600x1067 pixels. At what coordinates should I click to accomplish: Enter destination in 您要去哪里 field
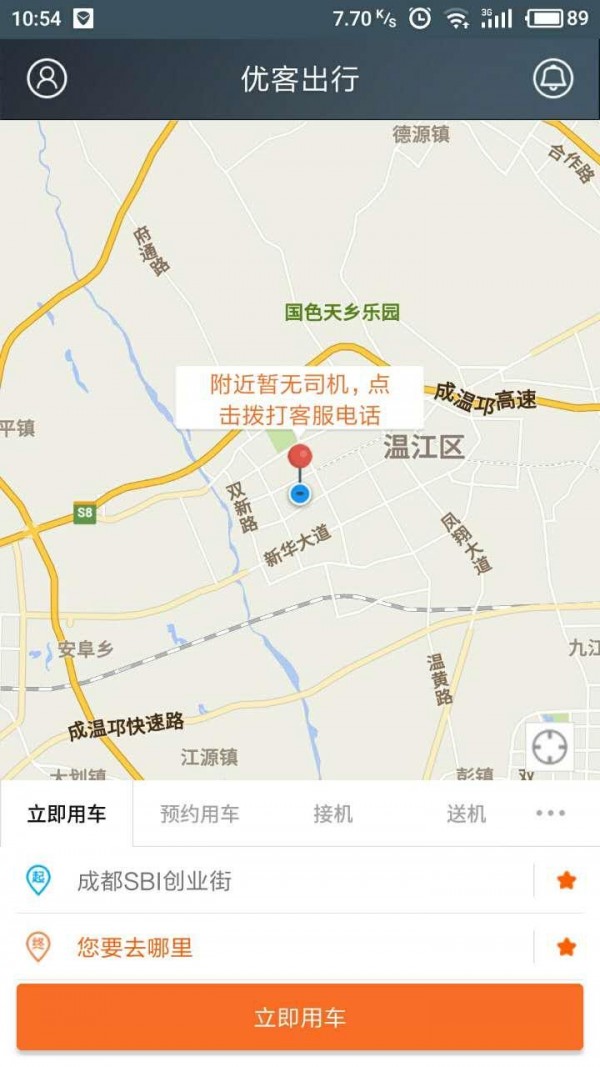tap(280, 947)
